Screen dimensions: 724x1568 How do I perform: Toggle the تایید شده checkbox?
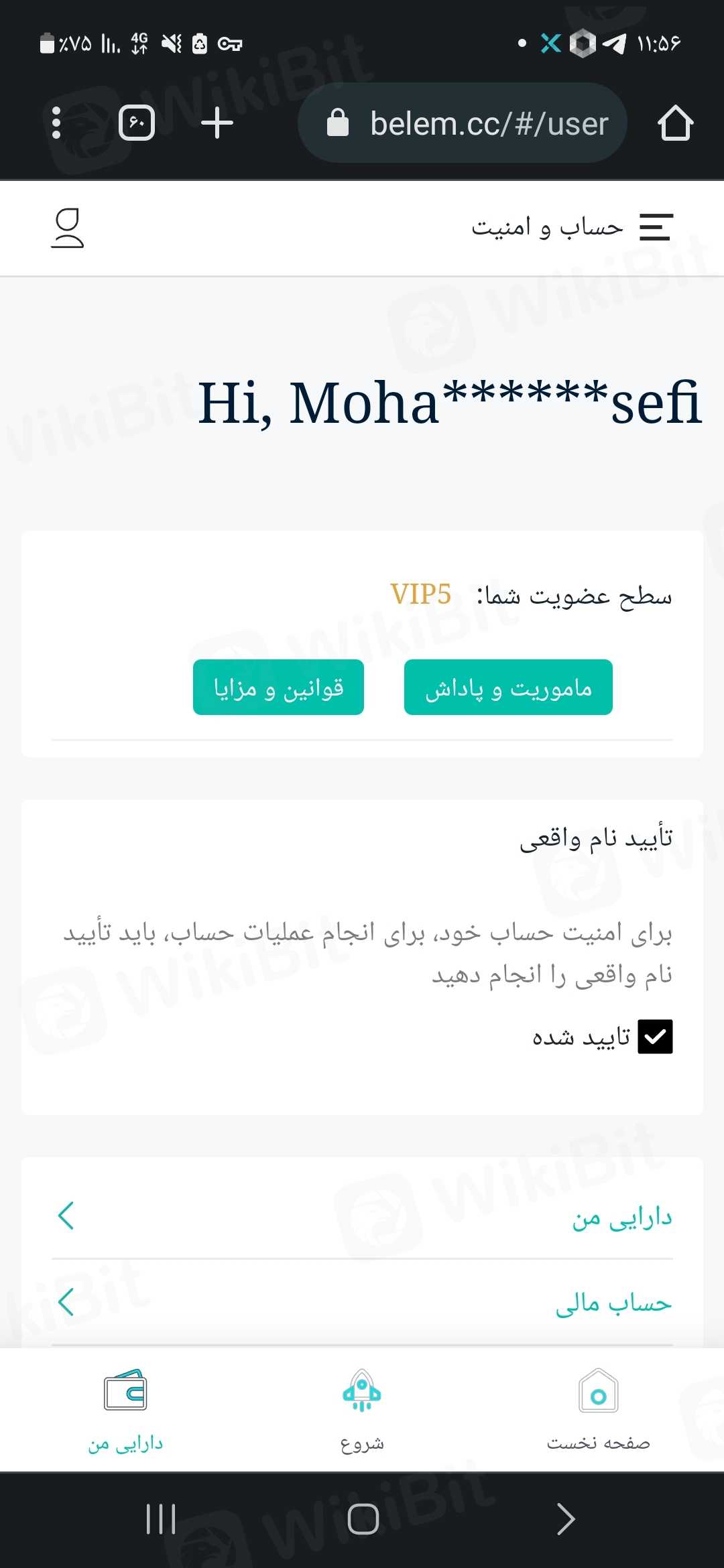point(655,1037)
